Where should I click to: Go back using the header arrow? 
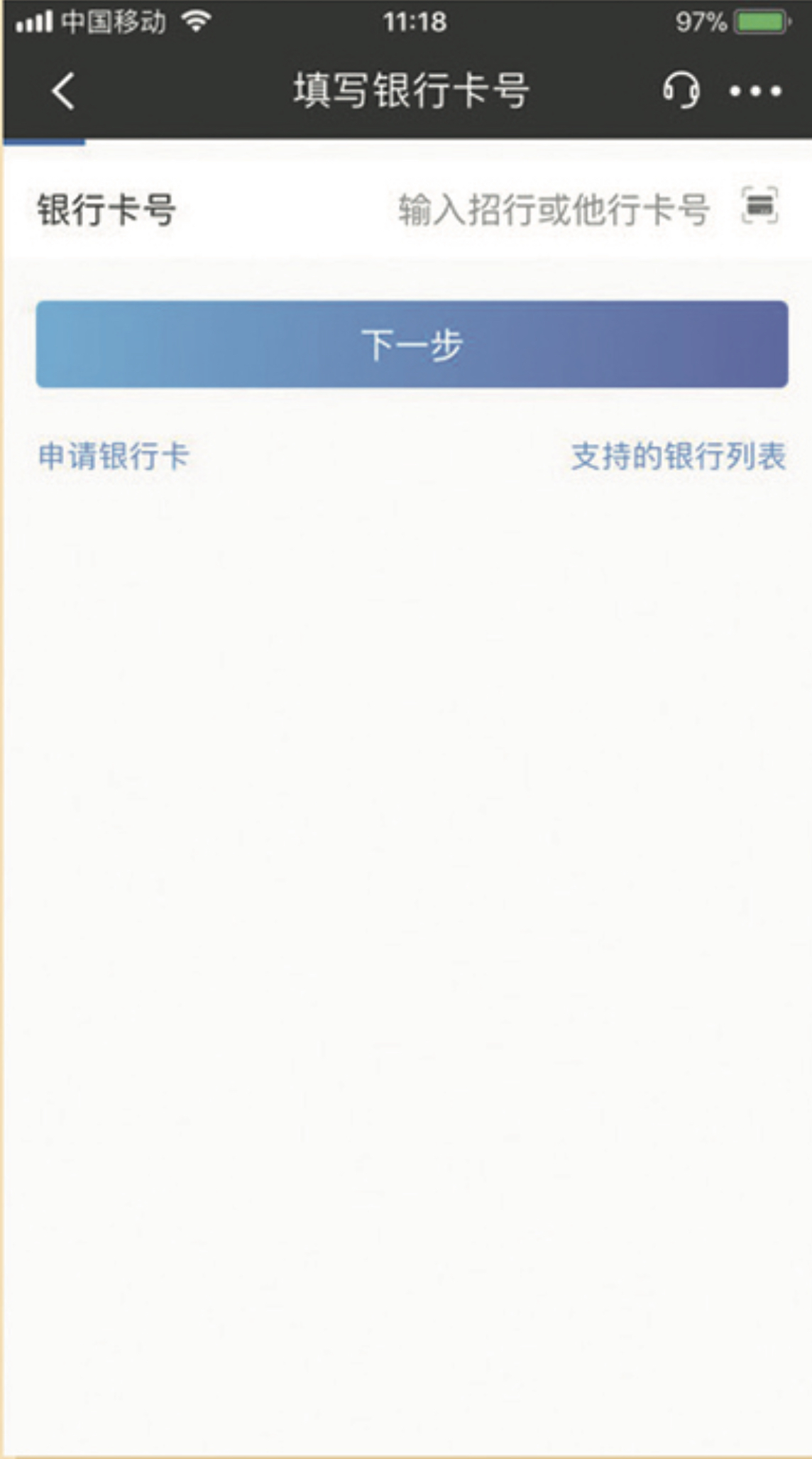point(63,91)
